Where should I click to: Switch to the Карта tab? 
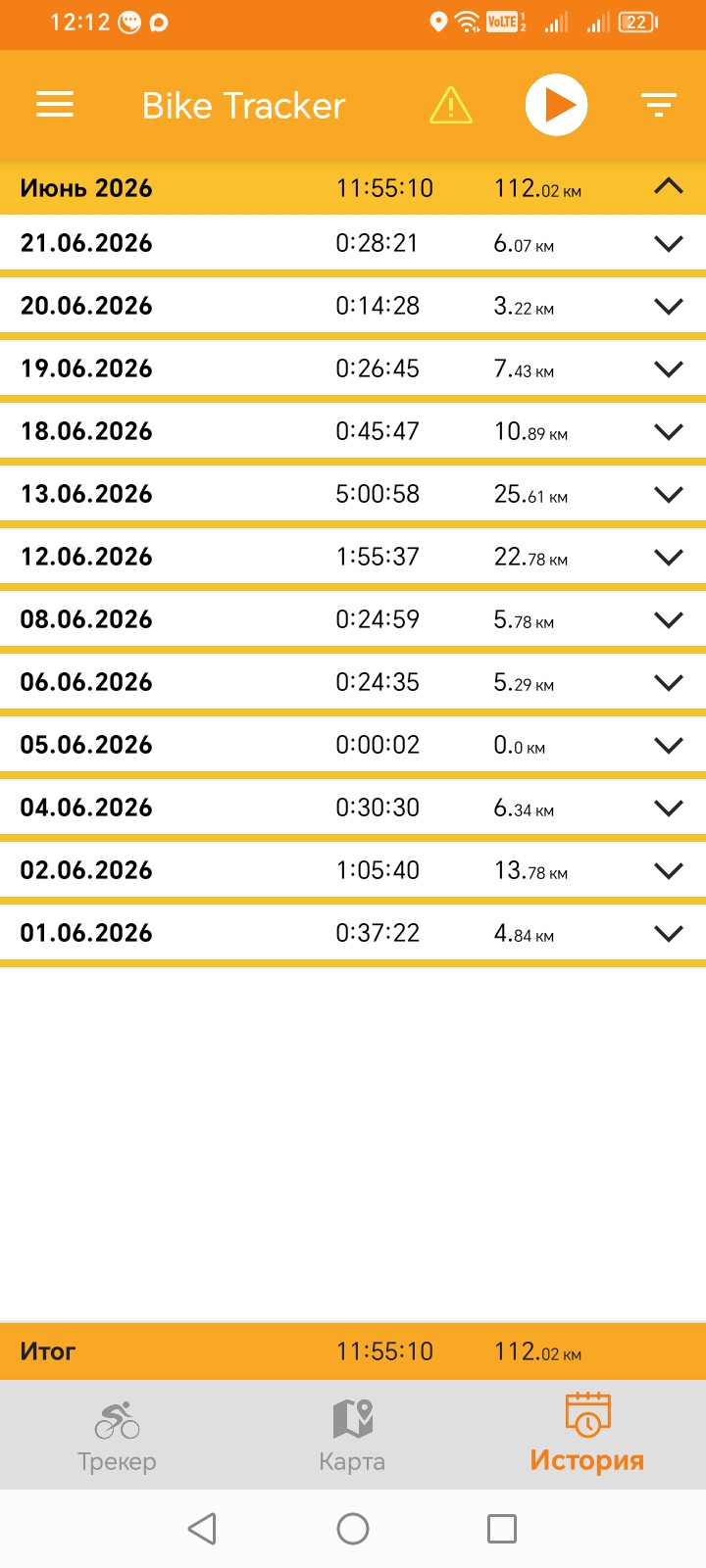coord(352,1437)
